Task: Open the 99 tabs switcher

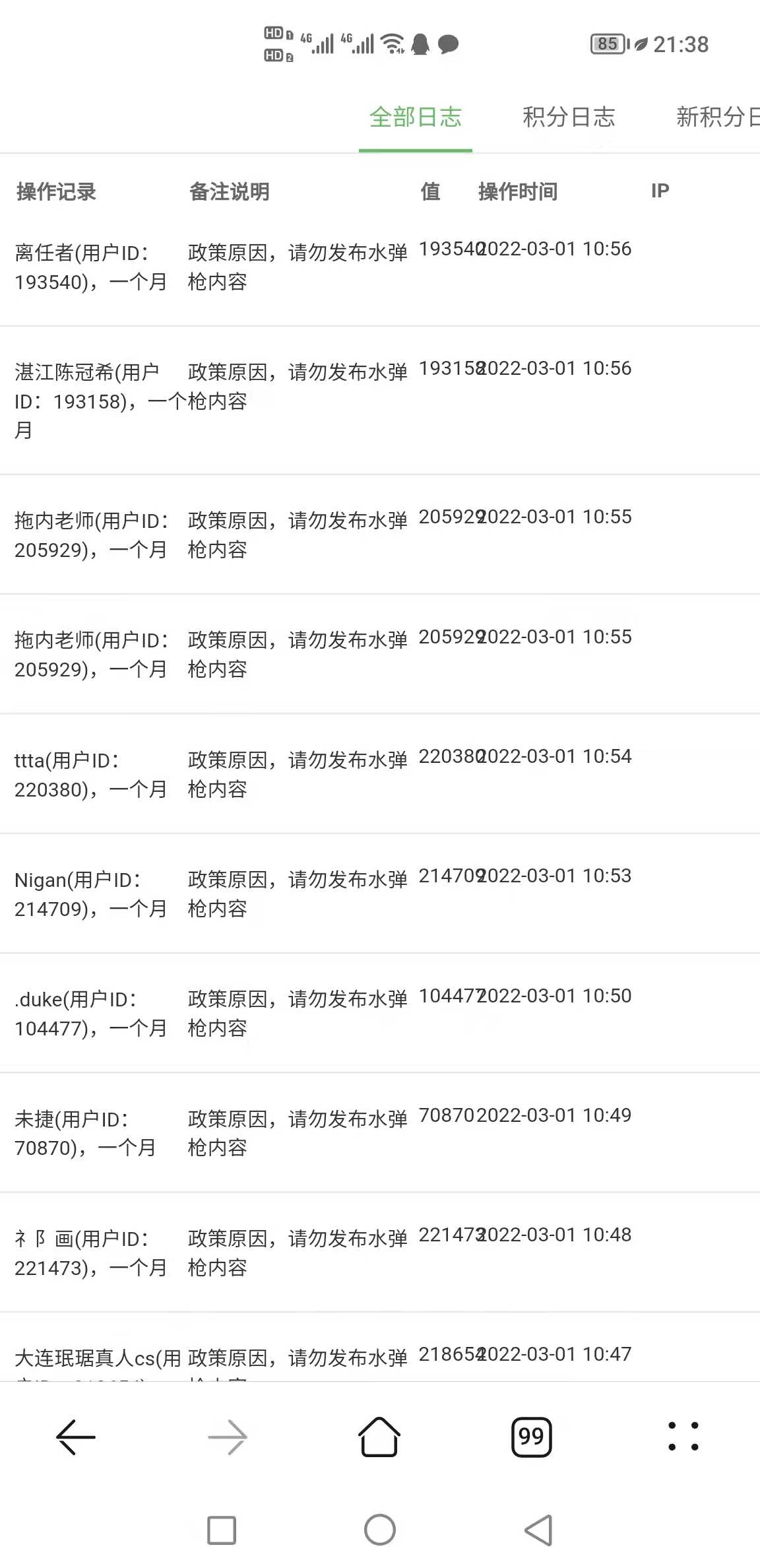Action: (x=532, y=1437)
